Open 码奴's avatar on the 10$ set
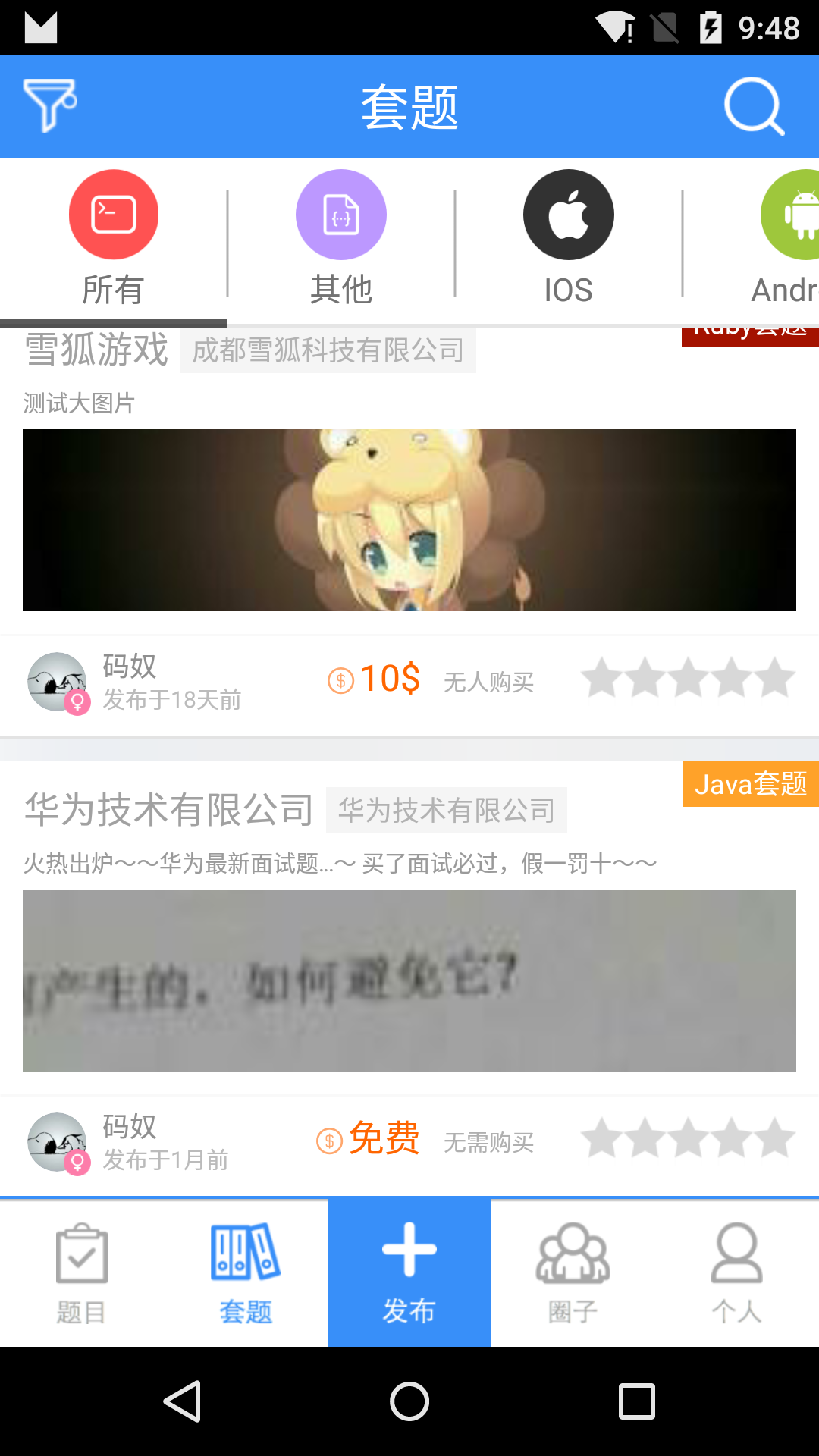Image resolution: width=819 pixels, height=1456 pixels. (58, 682)
